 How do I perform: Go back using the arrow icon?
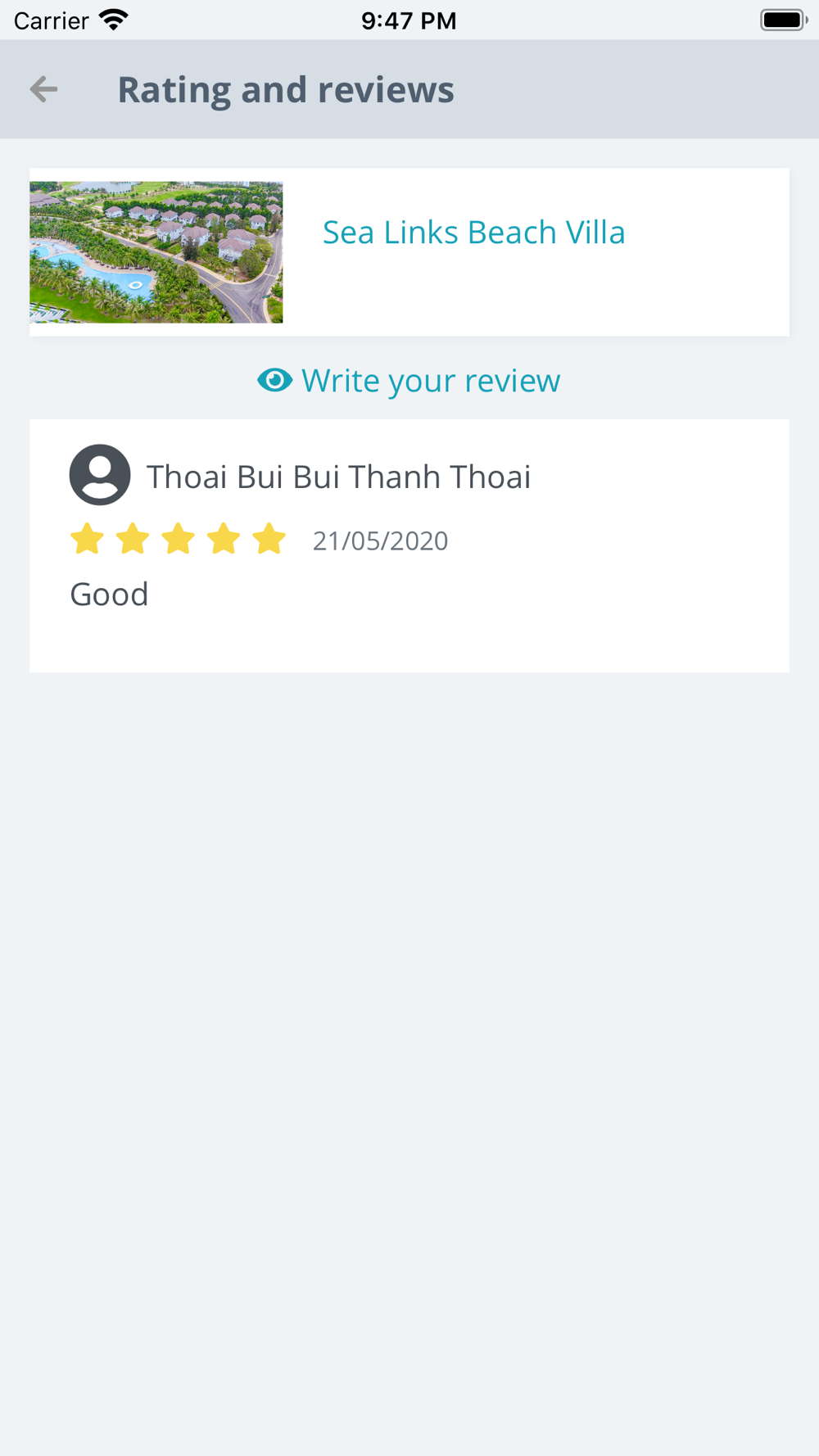(x=44, y=89)
